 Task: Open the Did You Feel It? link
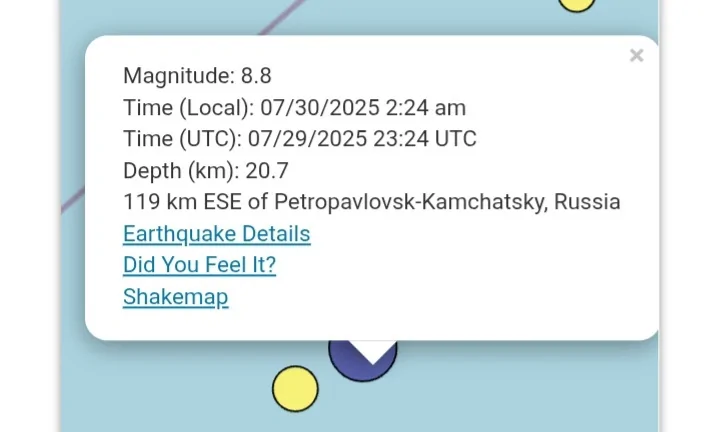tap(199, 265)
